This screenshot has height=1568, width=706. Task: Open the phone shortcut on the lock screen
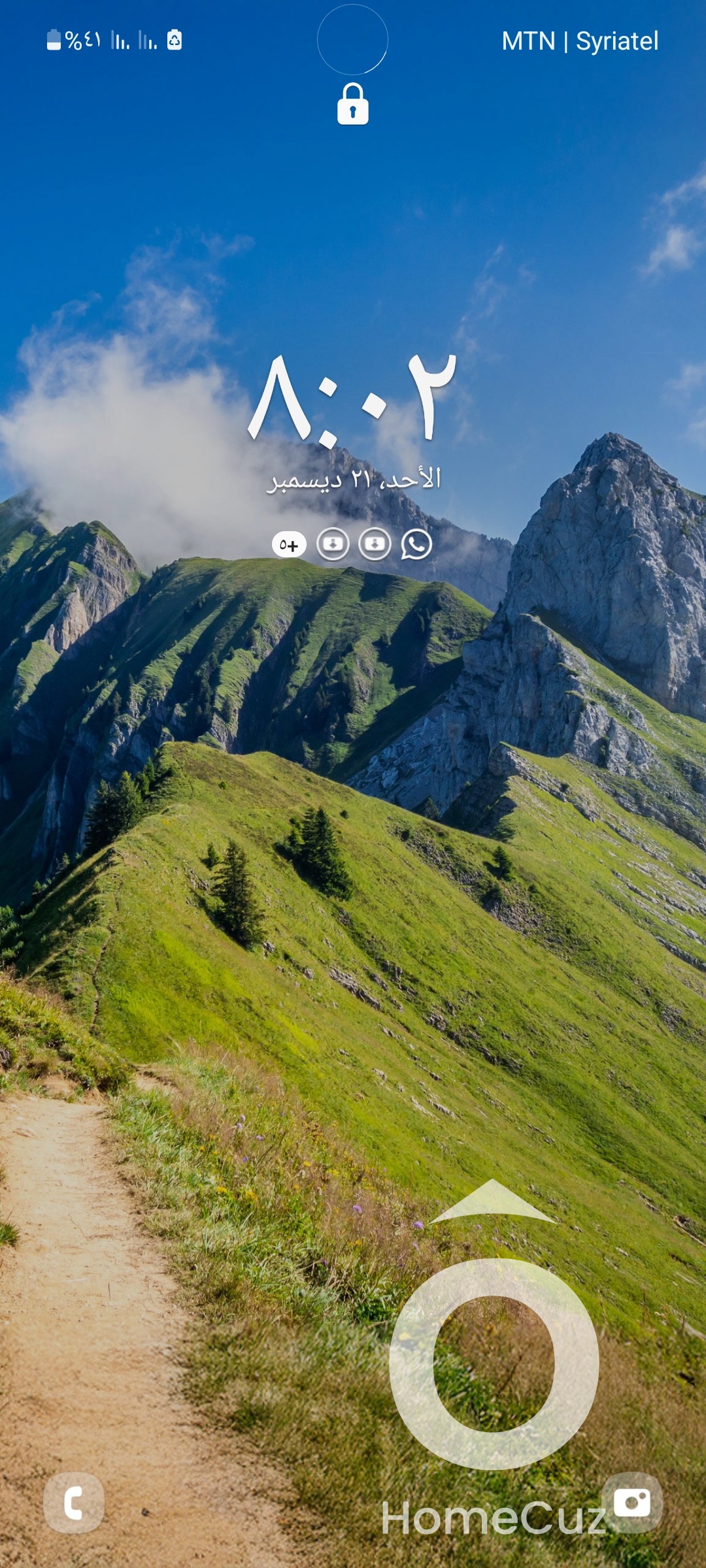[74, 1503]
